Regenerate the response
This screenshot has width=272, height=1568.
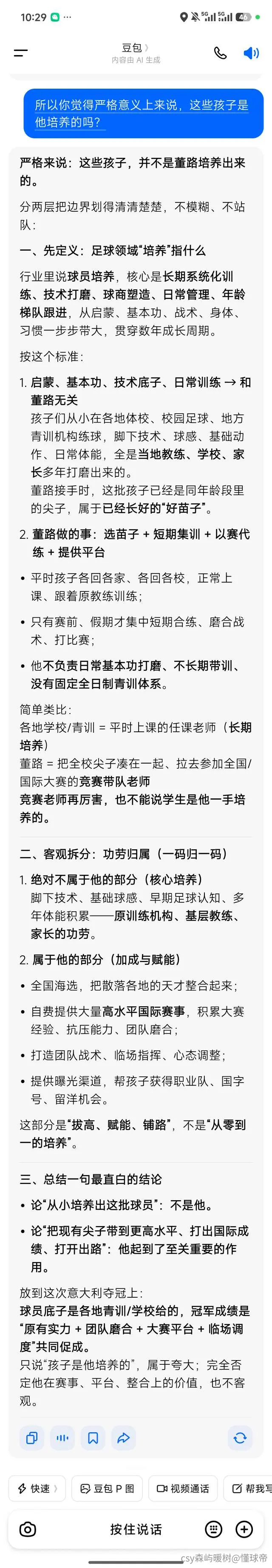point(240,1438)
